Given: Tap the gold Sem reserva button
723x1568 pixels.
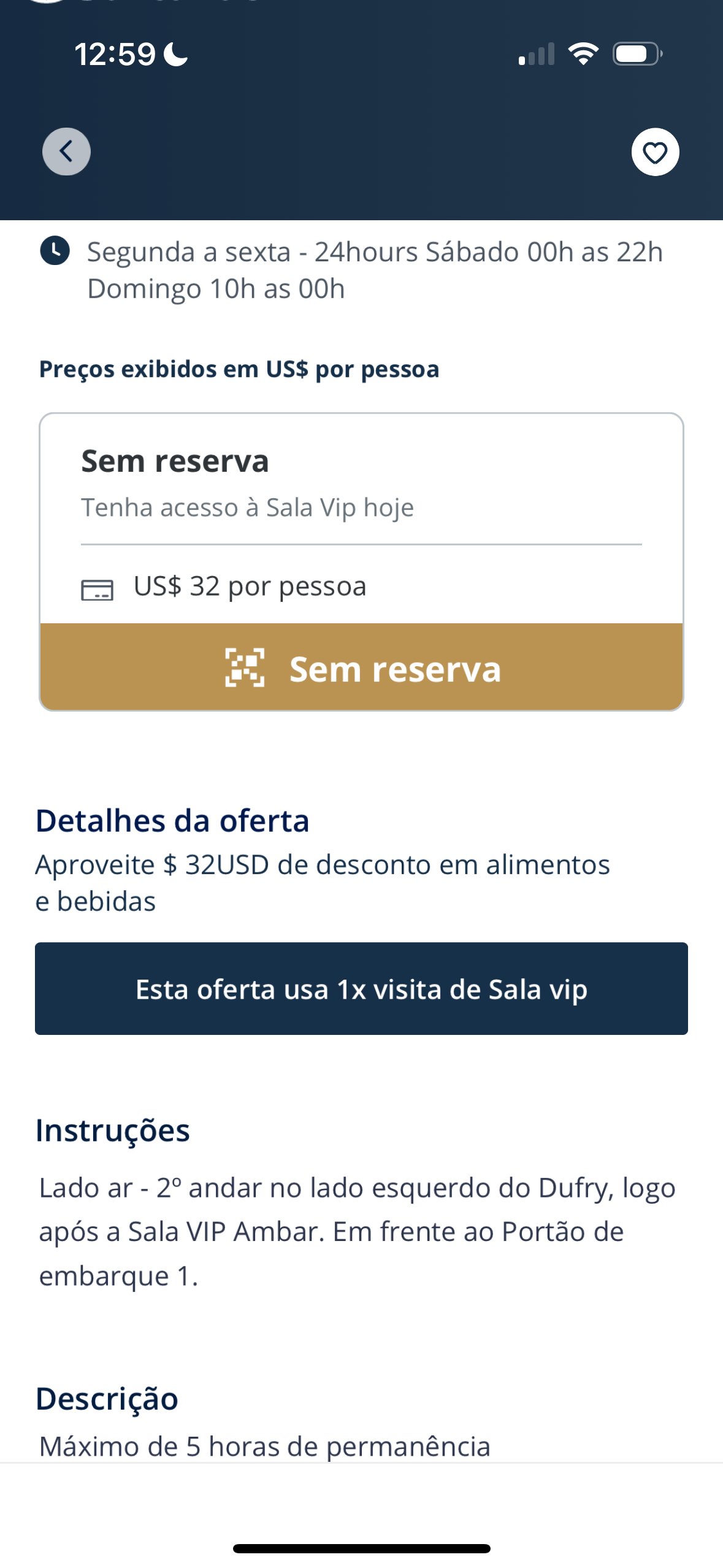Looking at the screenshot, I should pos(361,667).
